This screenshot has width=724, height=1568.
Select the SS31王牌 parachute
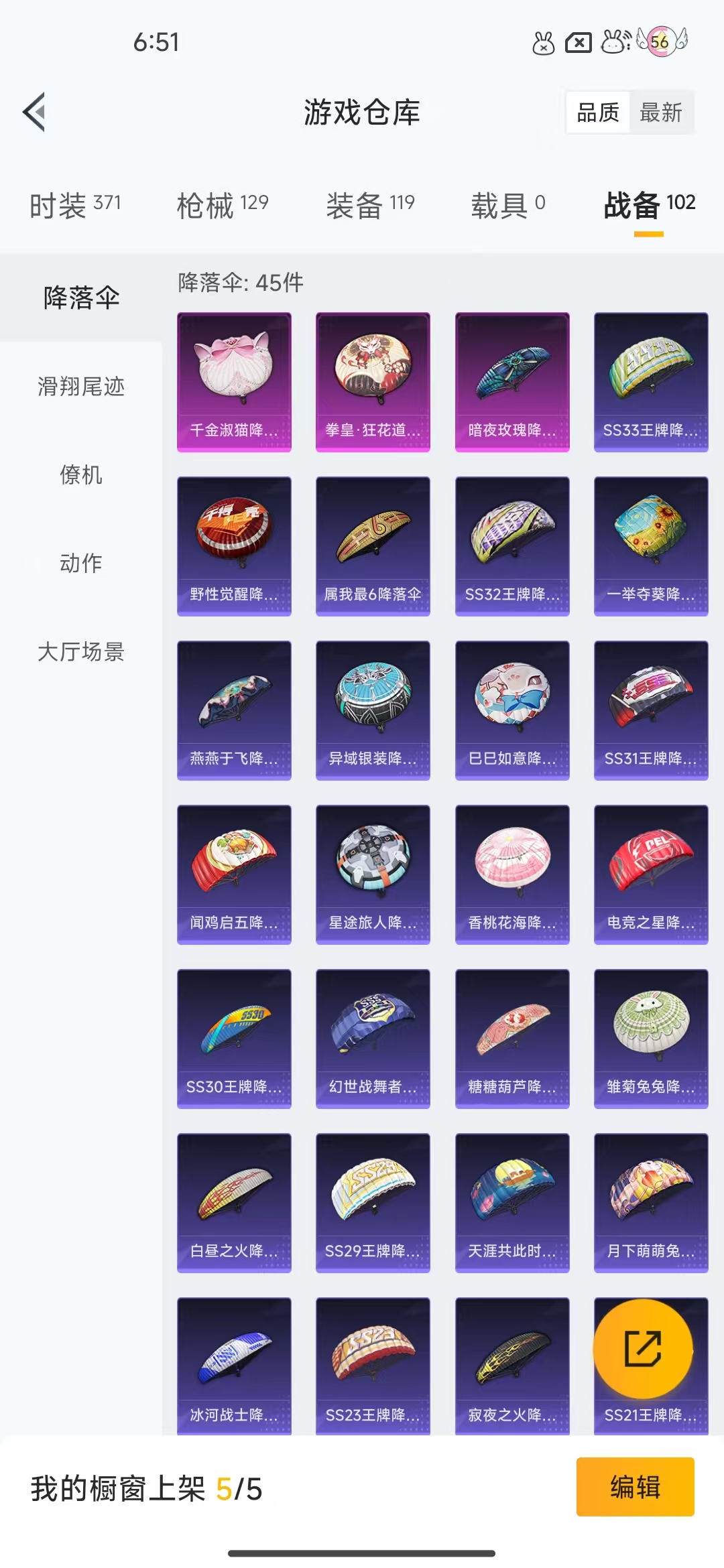point(651,710)
